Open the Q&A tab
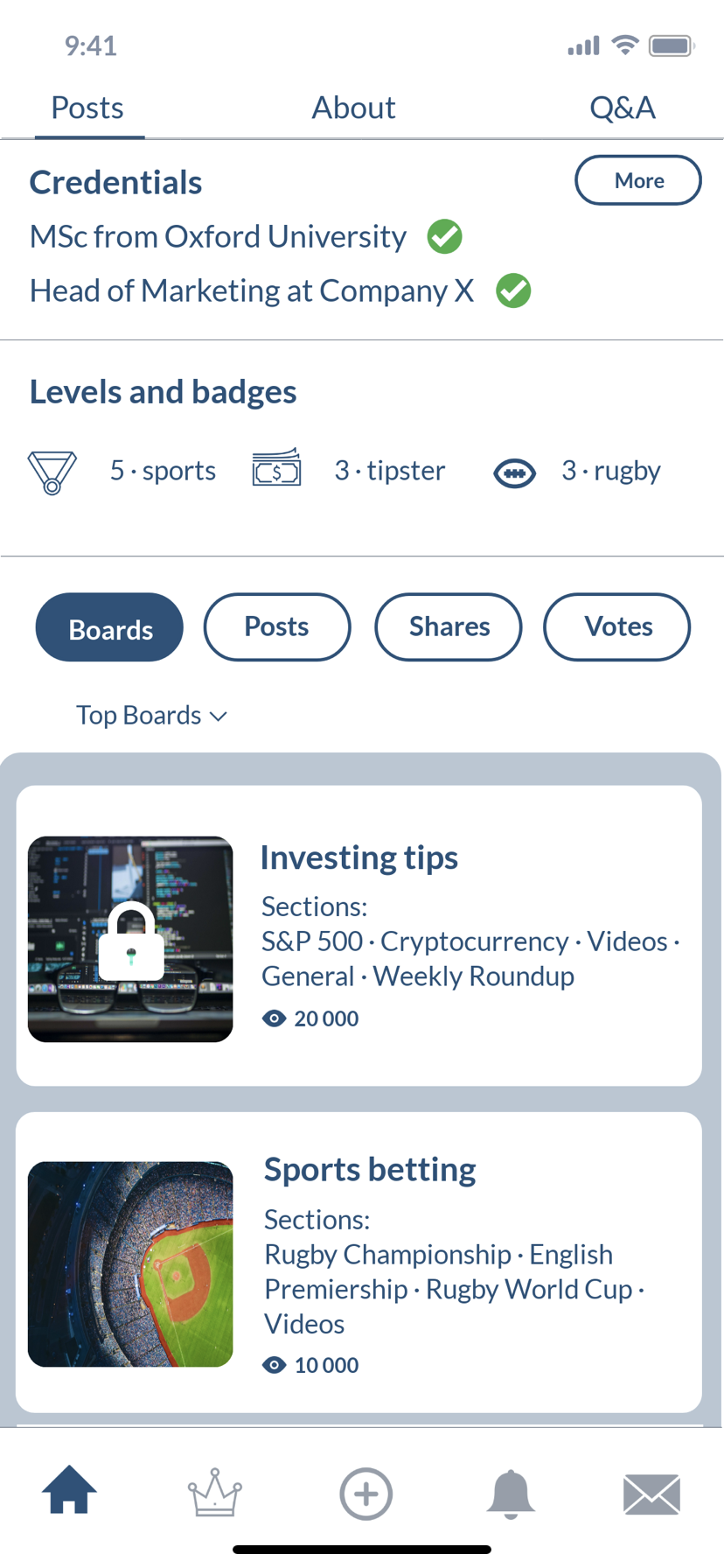The width and height of the screenshot is (724, 1568). click(622, 108)
